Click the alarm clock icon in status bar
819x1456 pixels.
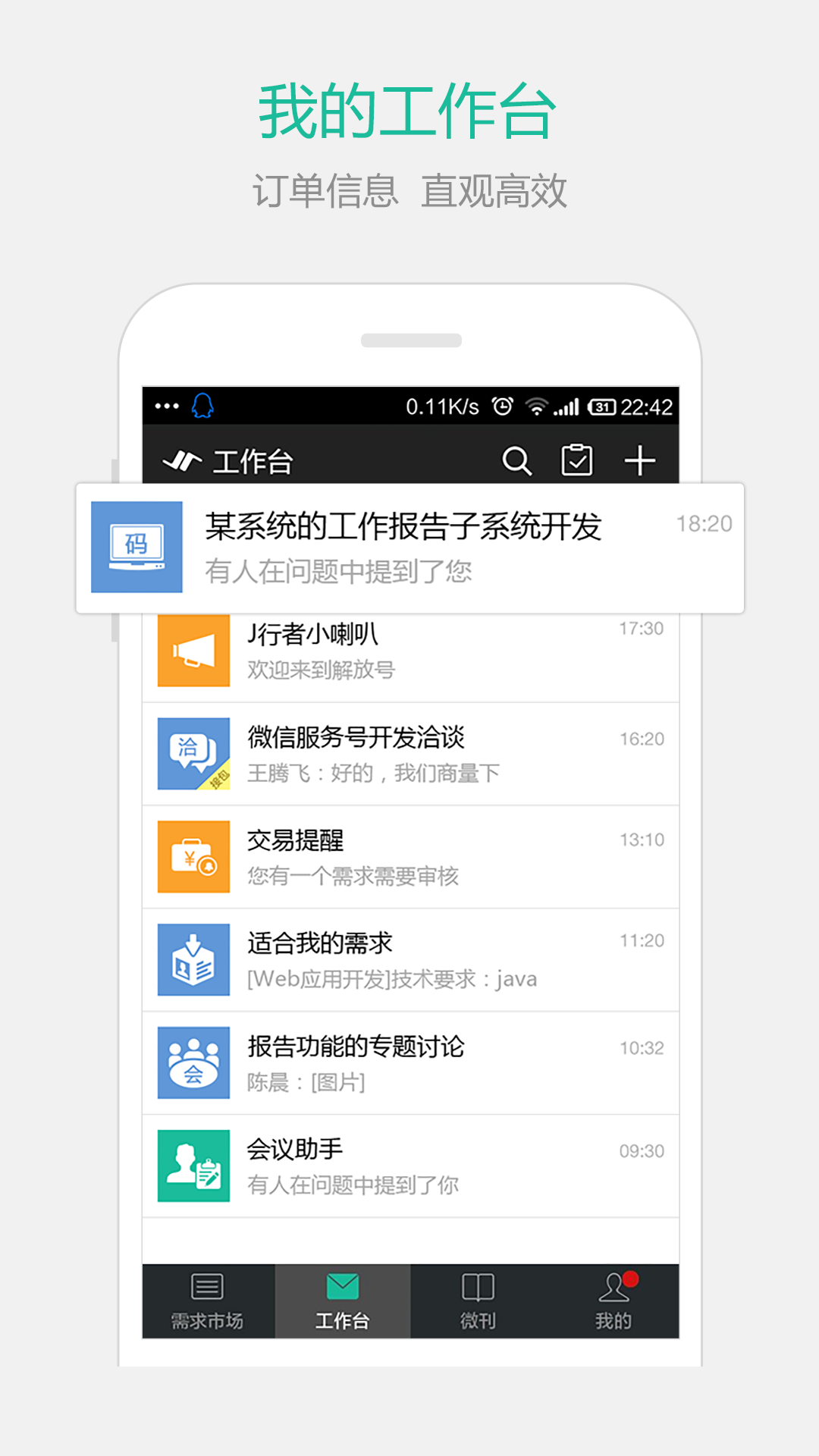[x=502, y=407]
